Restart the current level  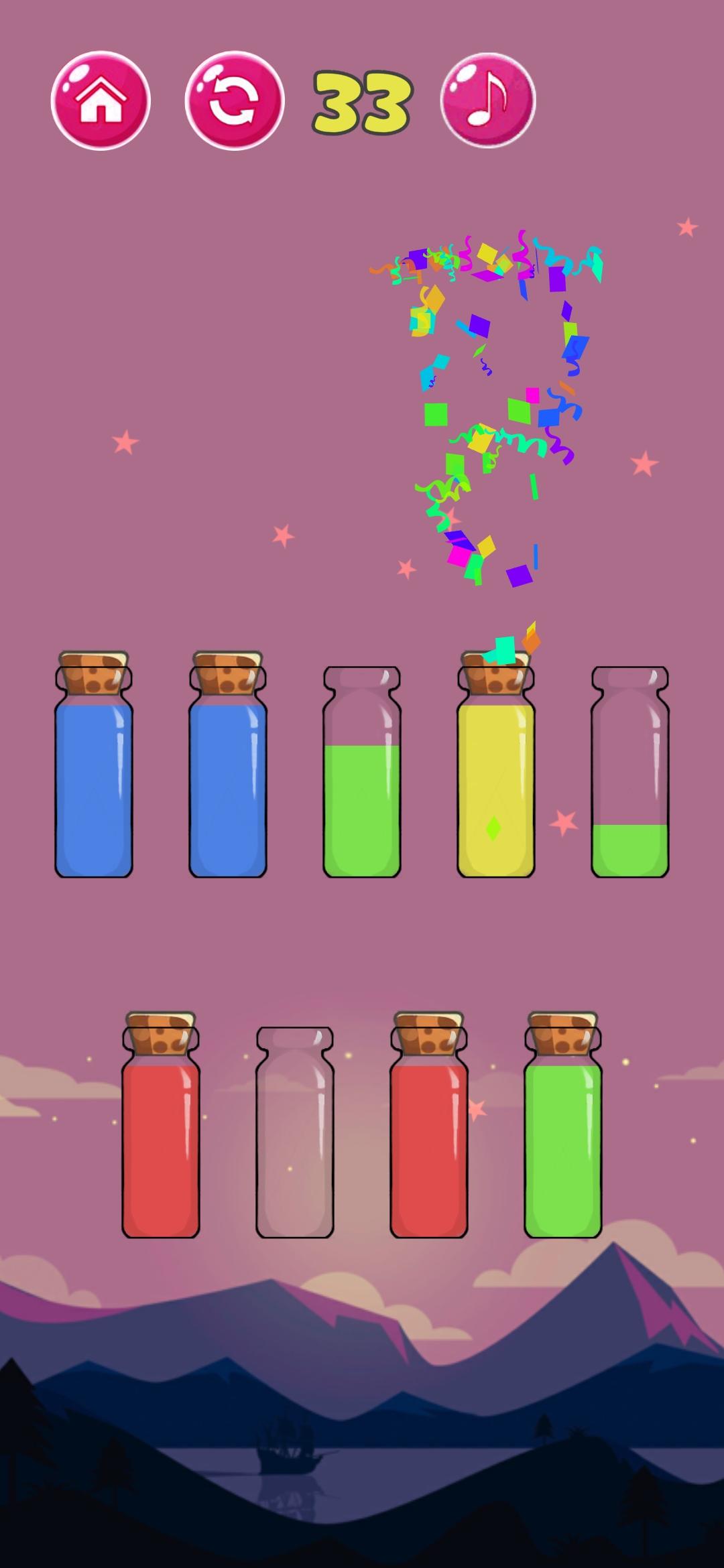click(235, 101)
